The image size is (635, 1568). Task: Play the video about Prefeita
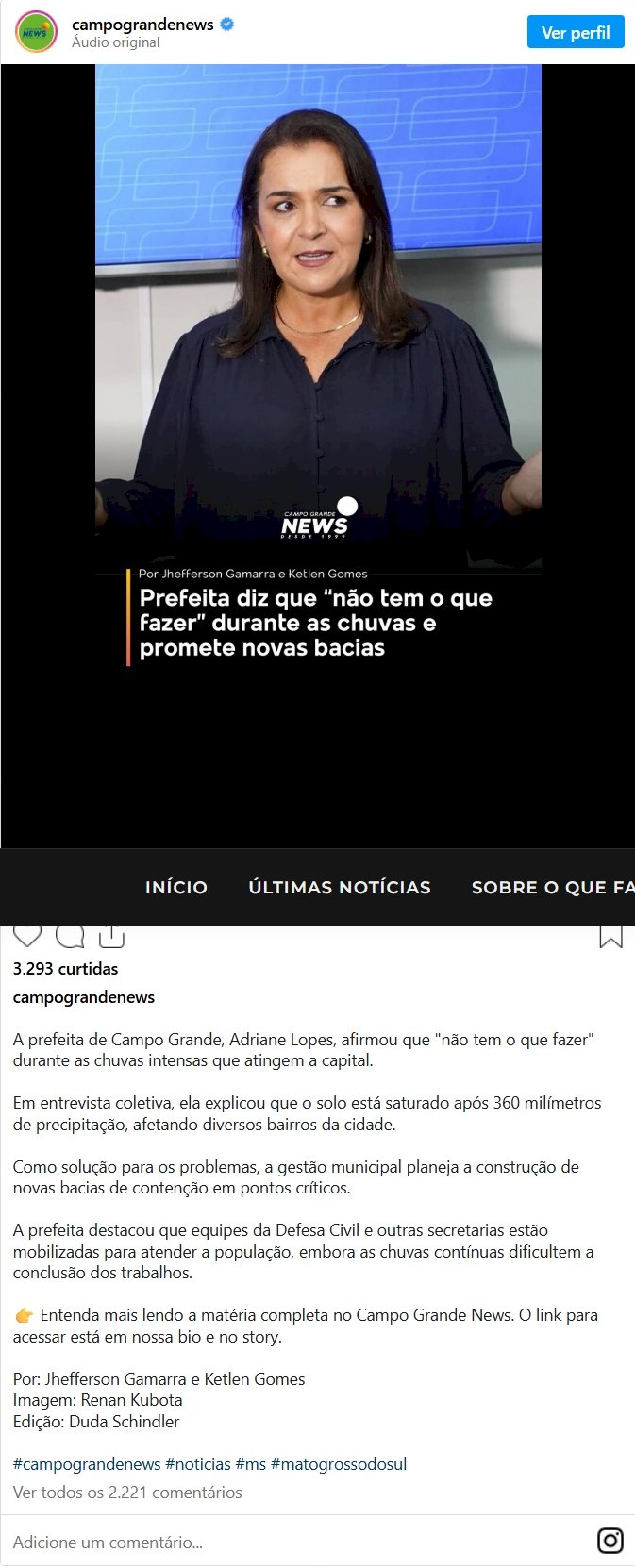(318, 377)
